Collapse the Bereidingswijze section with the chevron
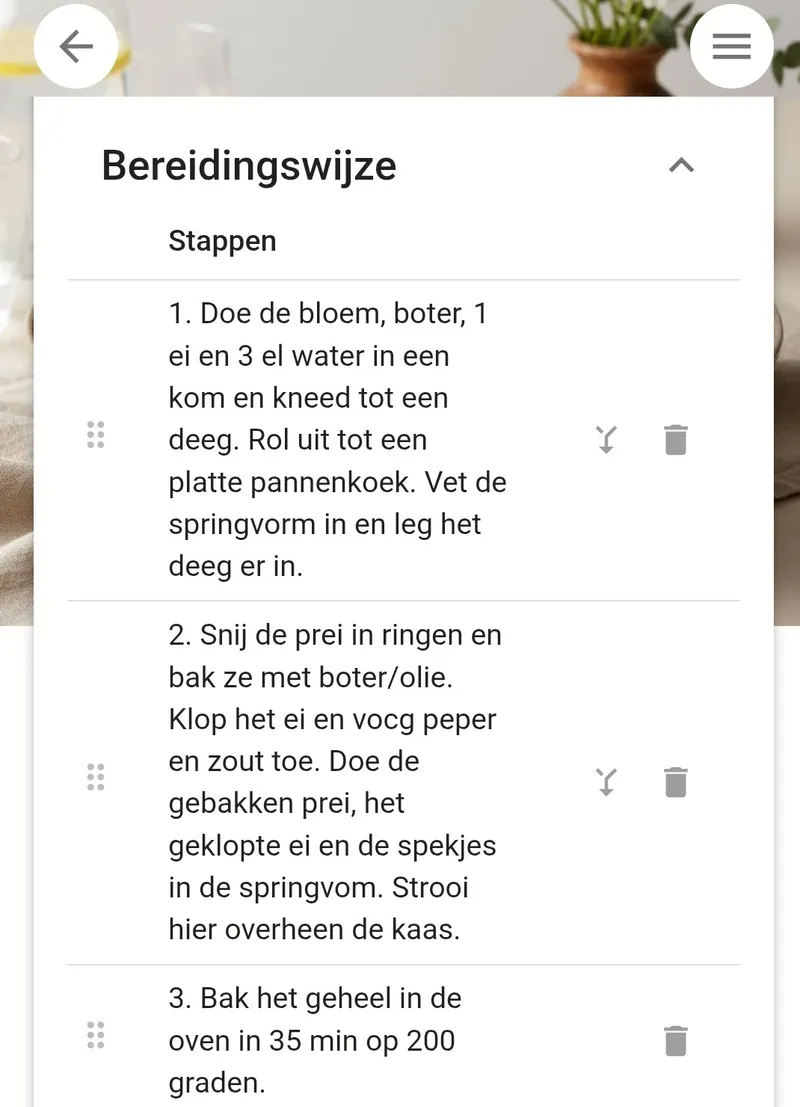 click(682, 166)
